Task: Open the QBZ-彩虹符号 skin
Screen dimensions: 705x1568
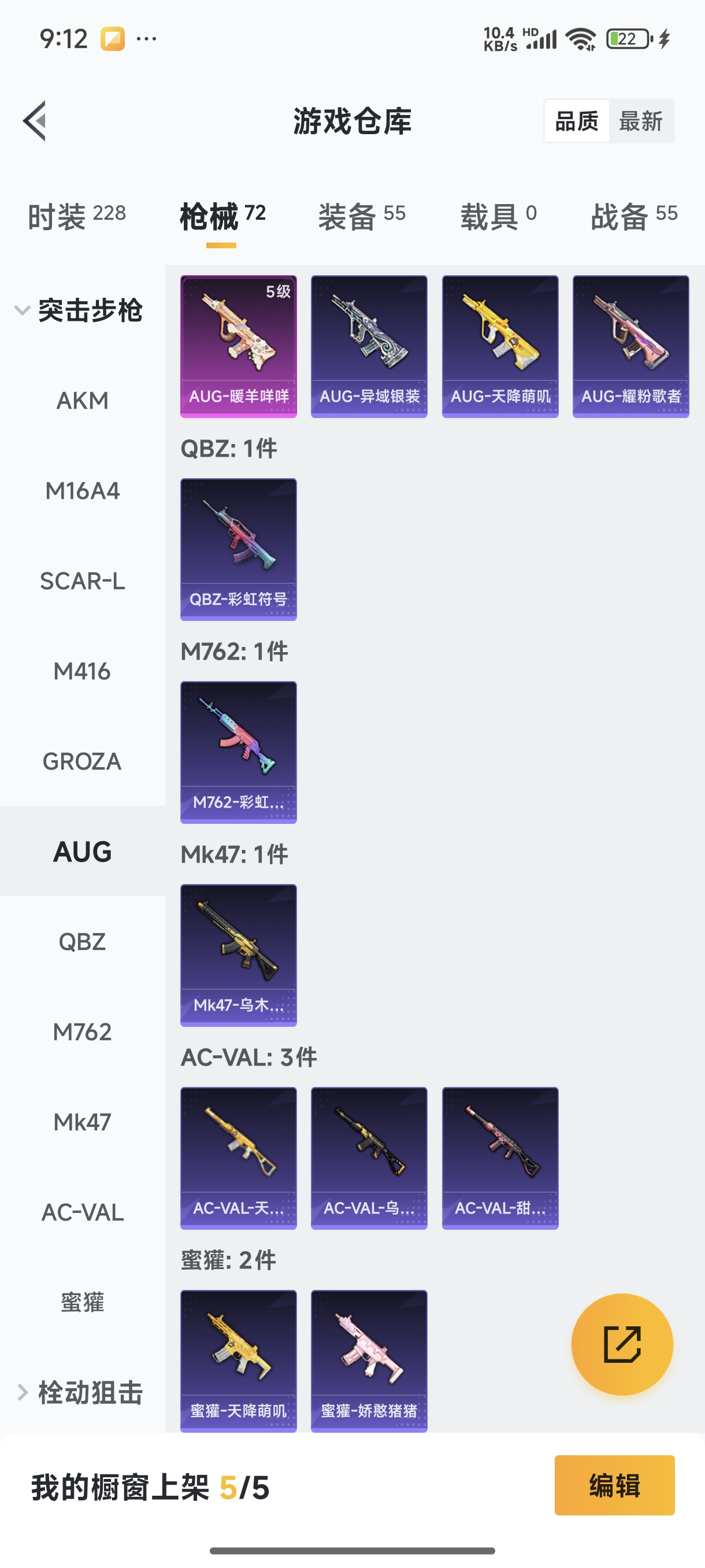Action: [239, 549]
